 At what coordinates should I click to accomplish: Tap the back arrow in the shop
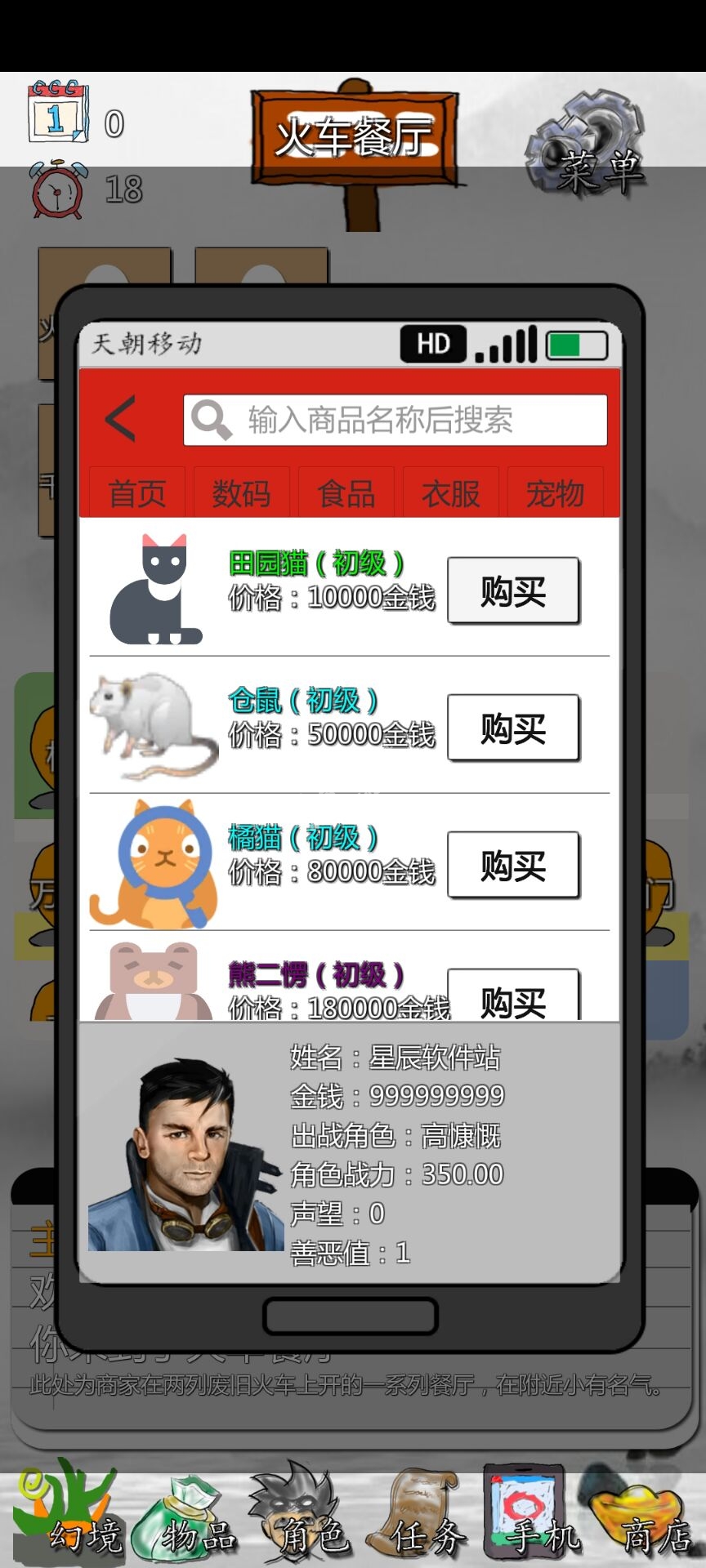pos(121,419)
